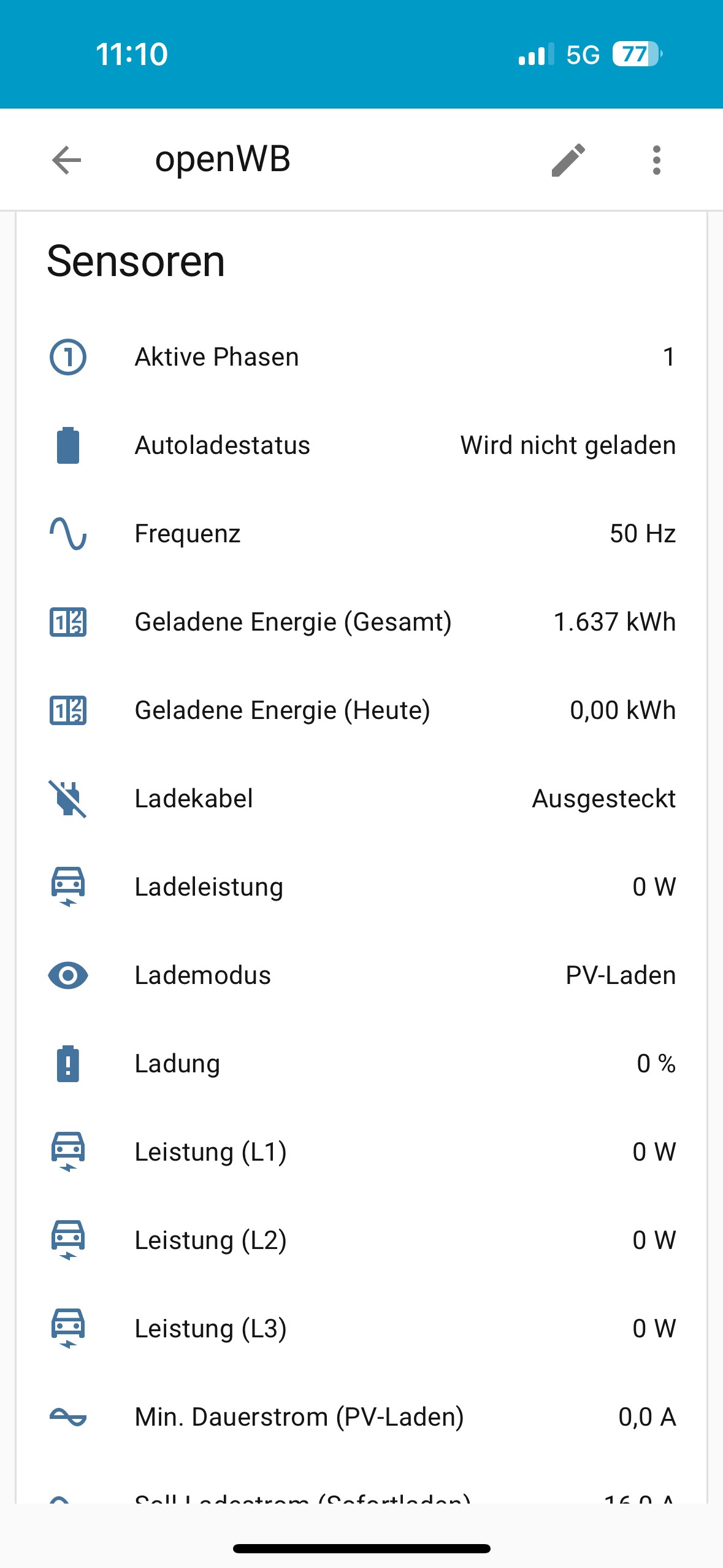View Ladeleistung sensor history

[361, 887]
